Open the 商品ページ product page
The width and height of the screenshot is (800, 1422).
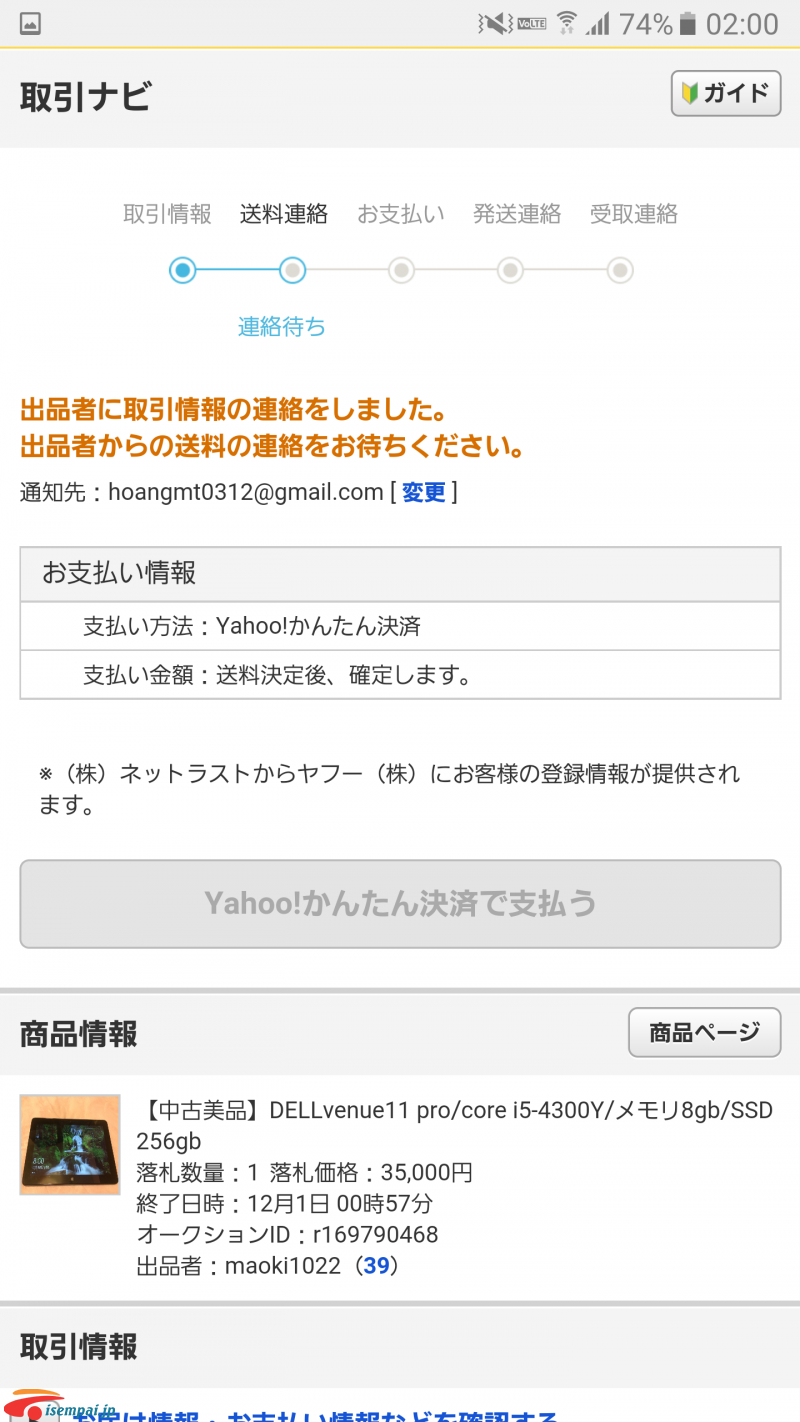tap(704, 1032)
